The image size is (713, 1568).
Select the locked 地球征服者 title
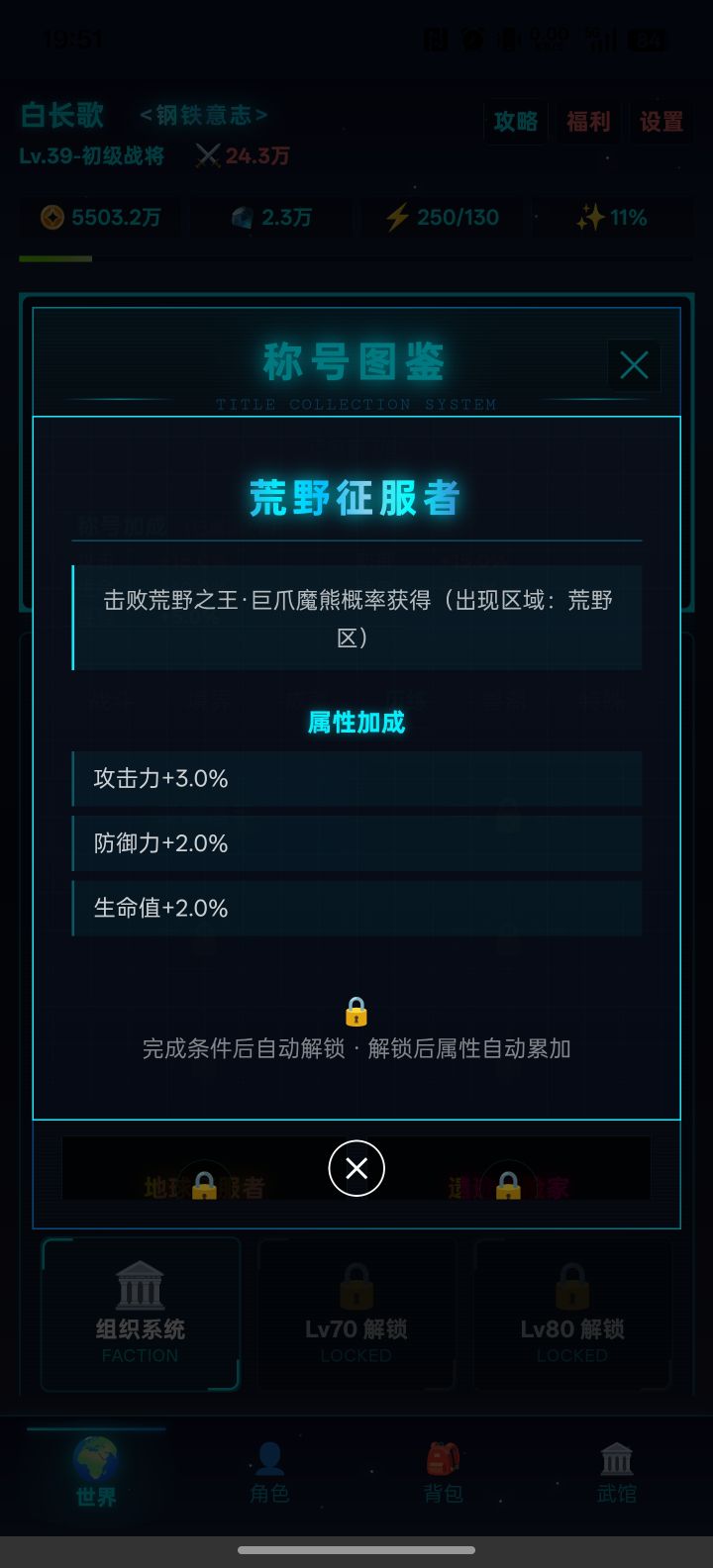[205, 1188]
